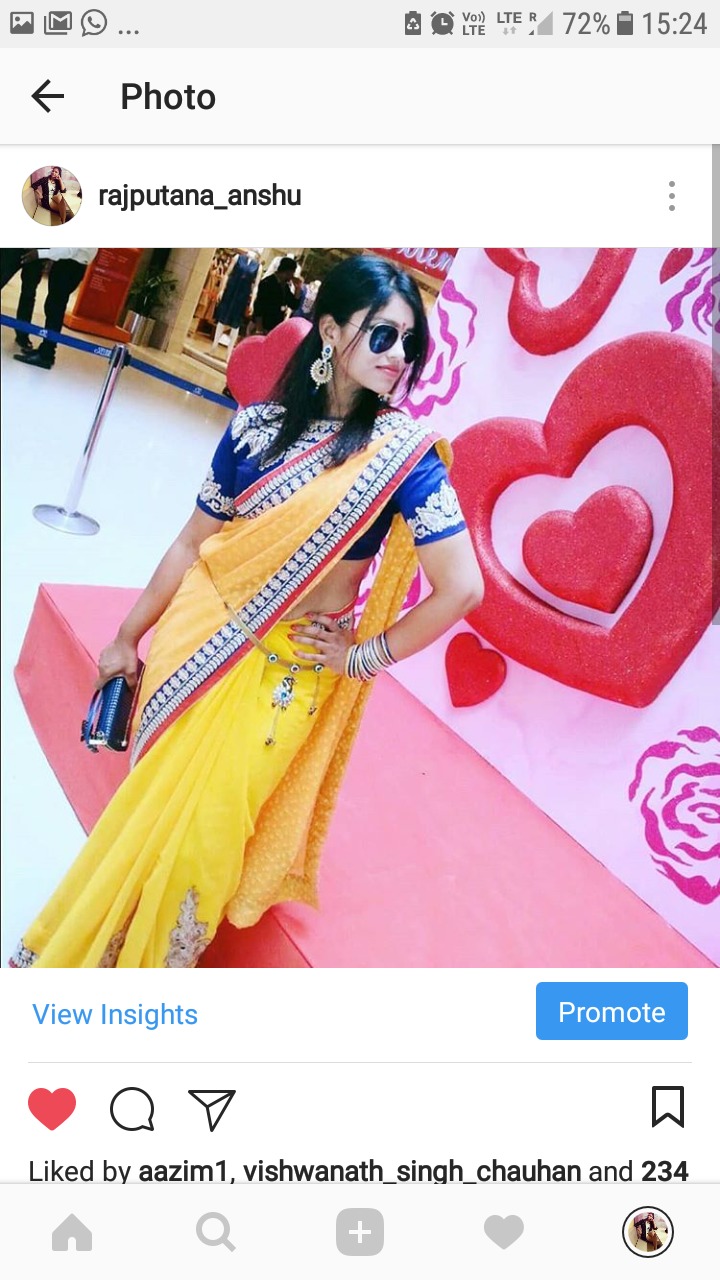Share the post via the paper plane icon
720x1280 pixels.
click(x=212, y=1109)
